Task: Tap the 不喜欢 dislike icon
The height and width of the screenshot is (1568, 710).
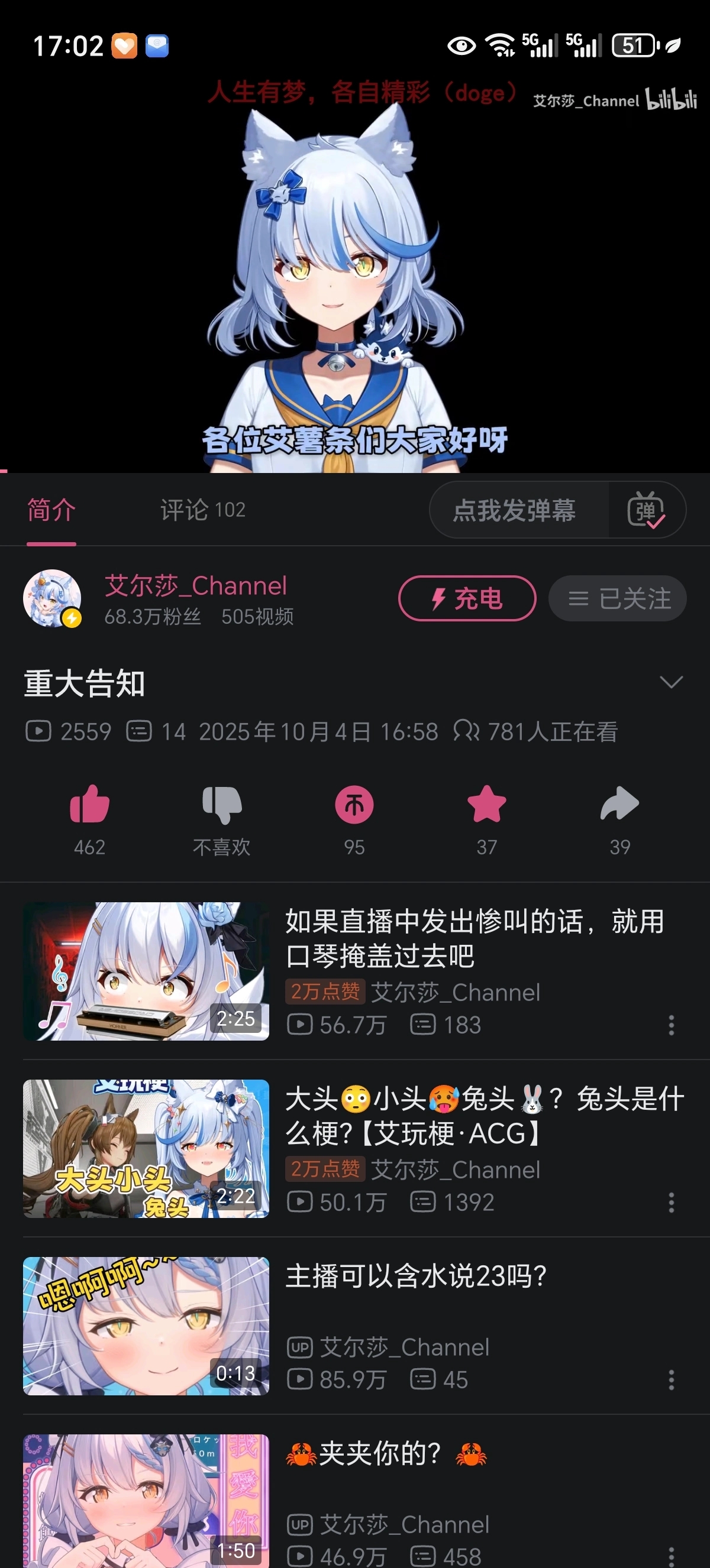Action: pos(222,805)
